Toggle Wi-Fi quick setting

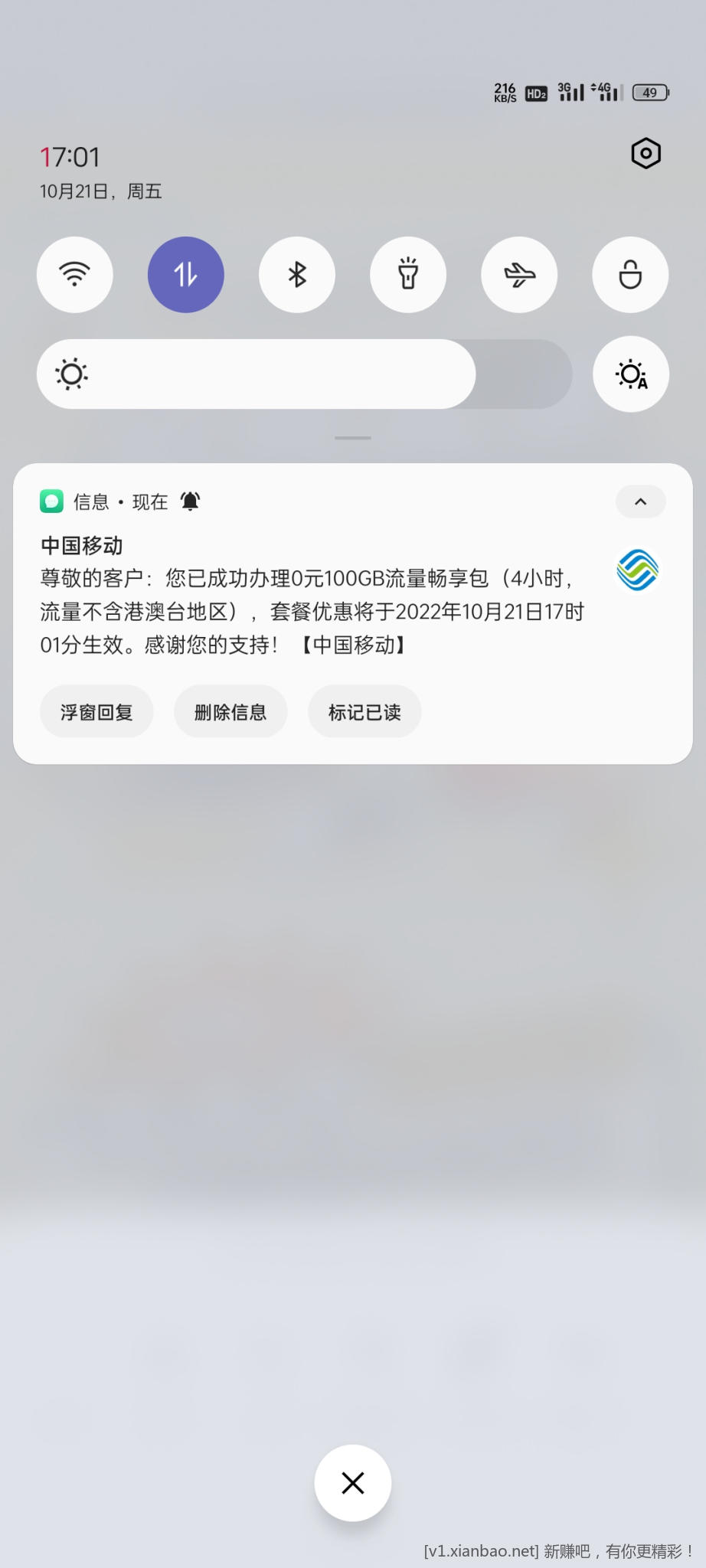(75, 274)
